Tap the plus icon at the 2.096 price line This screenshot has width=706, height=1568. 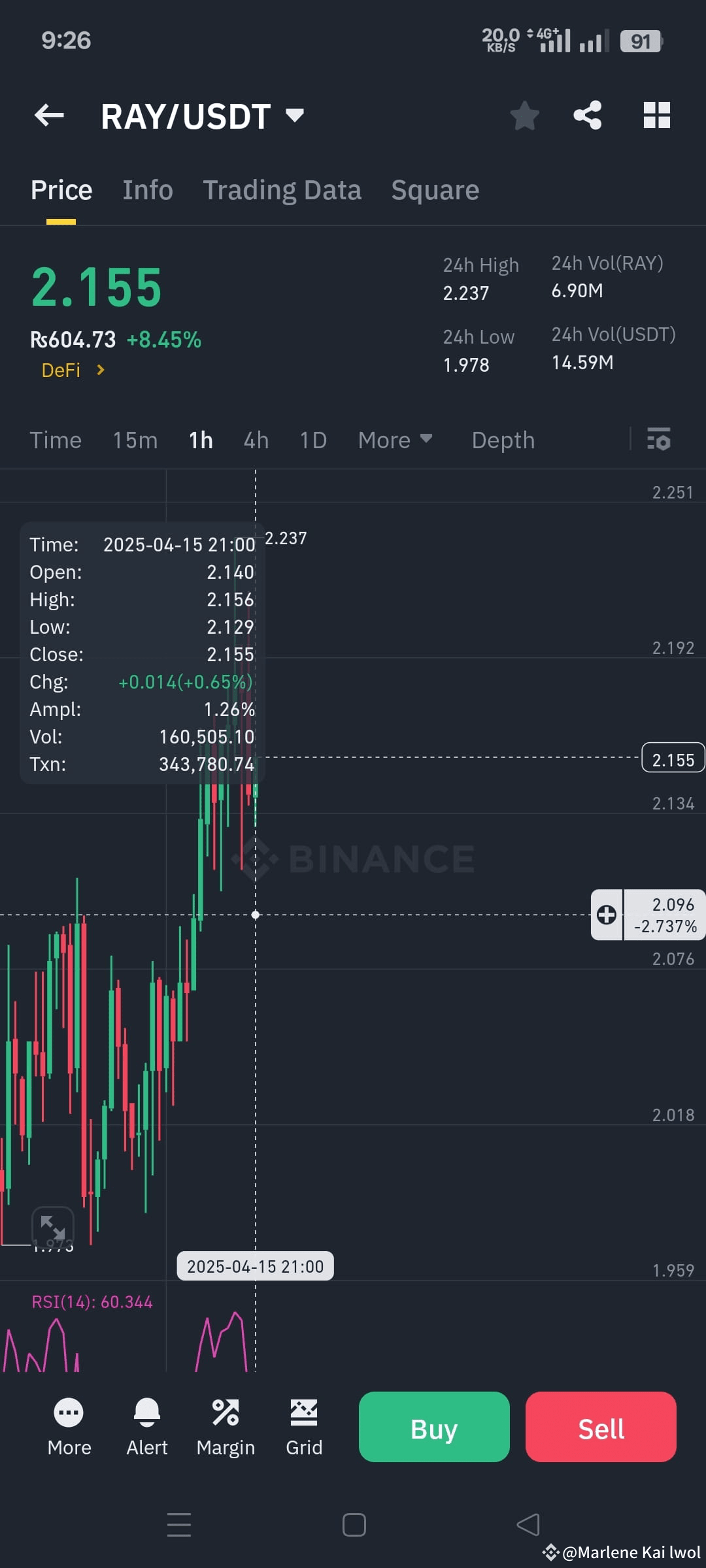click(x=607, y=915)
